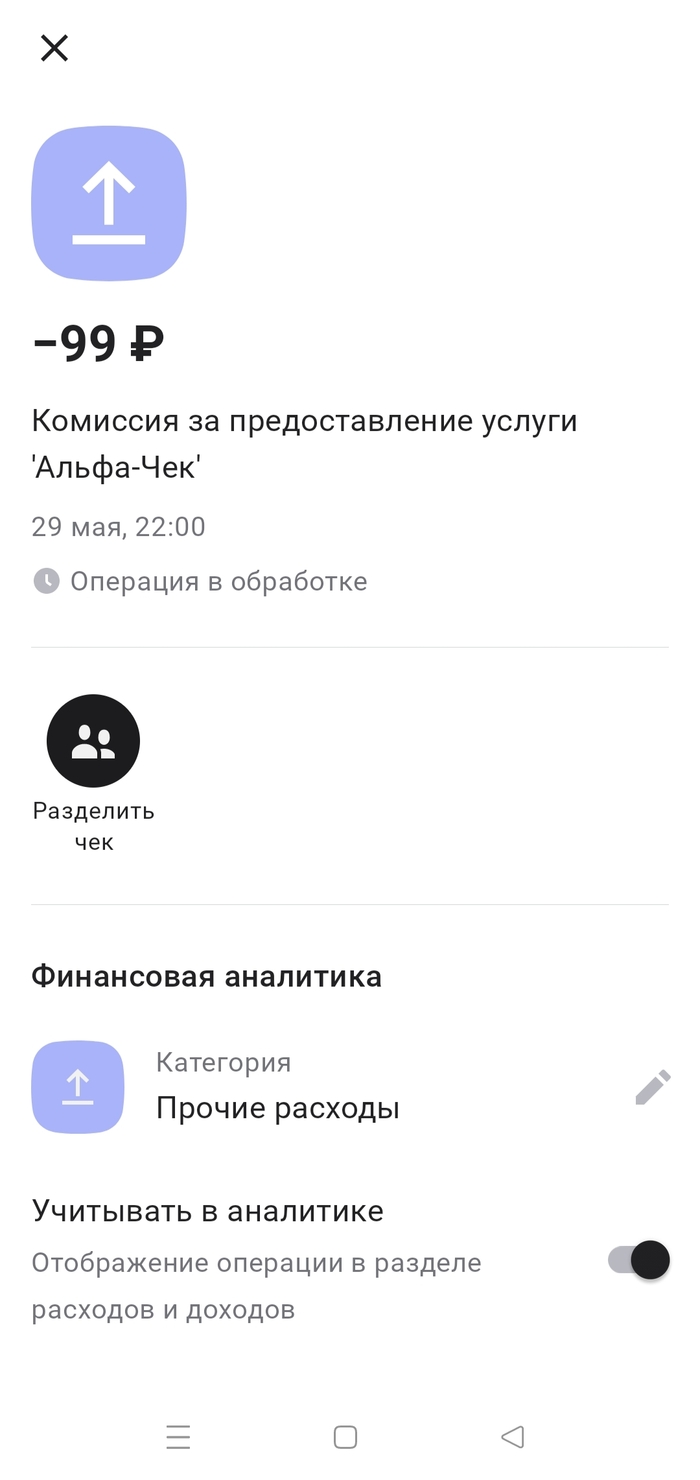Tap the Разделить чек button
Screen dimensions: 700x1480
point(93,742)
